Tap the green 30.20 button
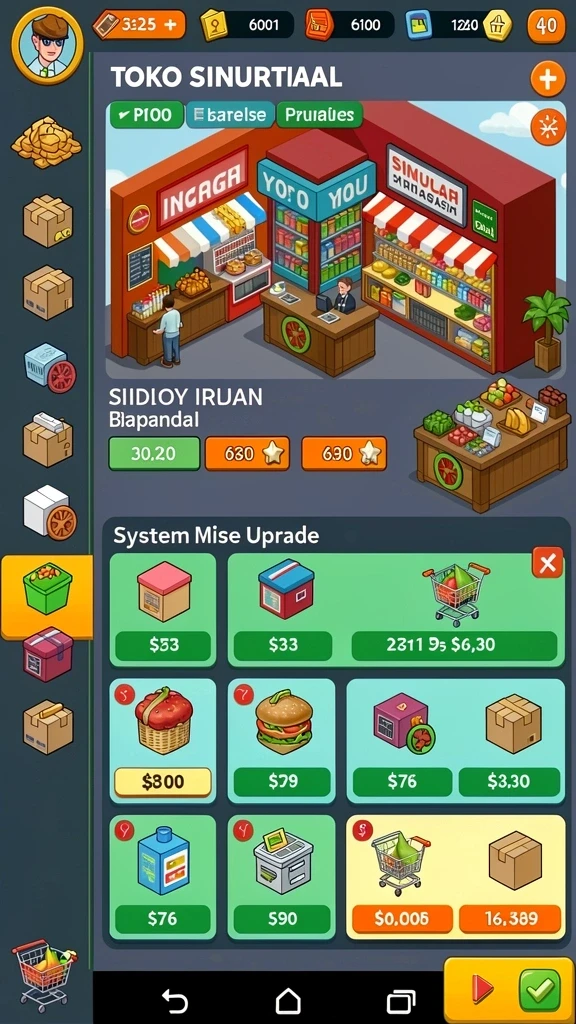This screenshot has width=576, height=1024. tap(154, 453)
